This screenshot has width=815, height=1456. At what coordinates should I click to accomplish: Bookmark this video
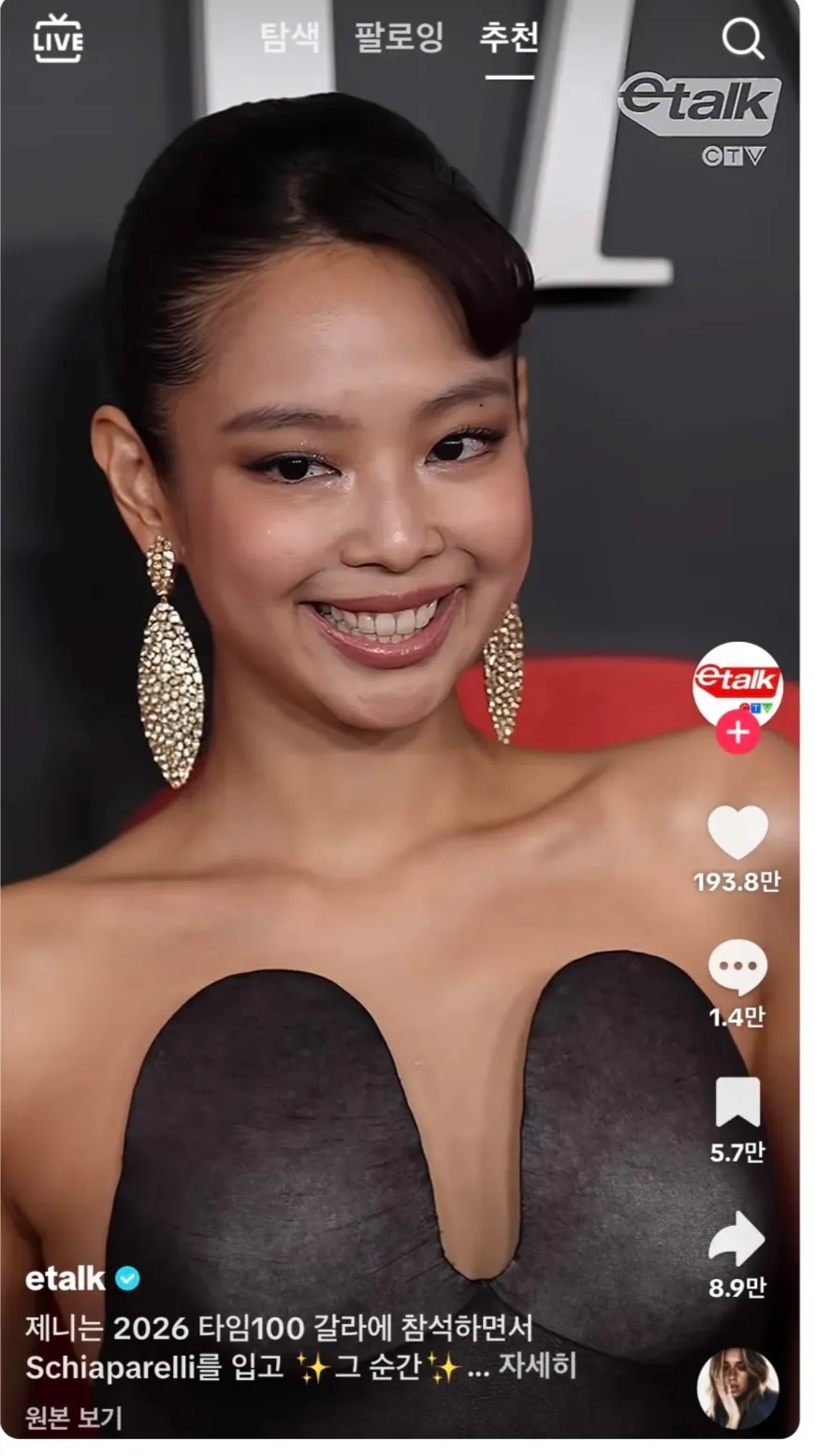point(737,1102)
